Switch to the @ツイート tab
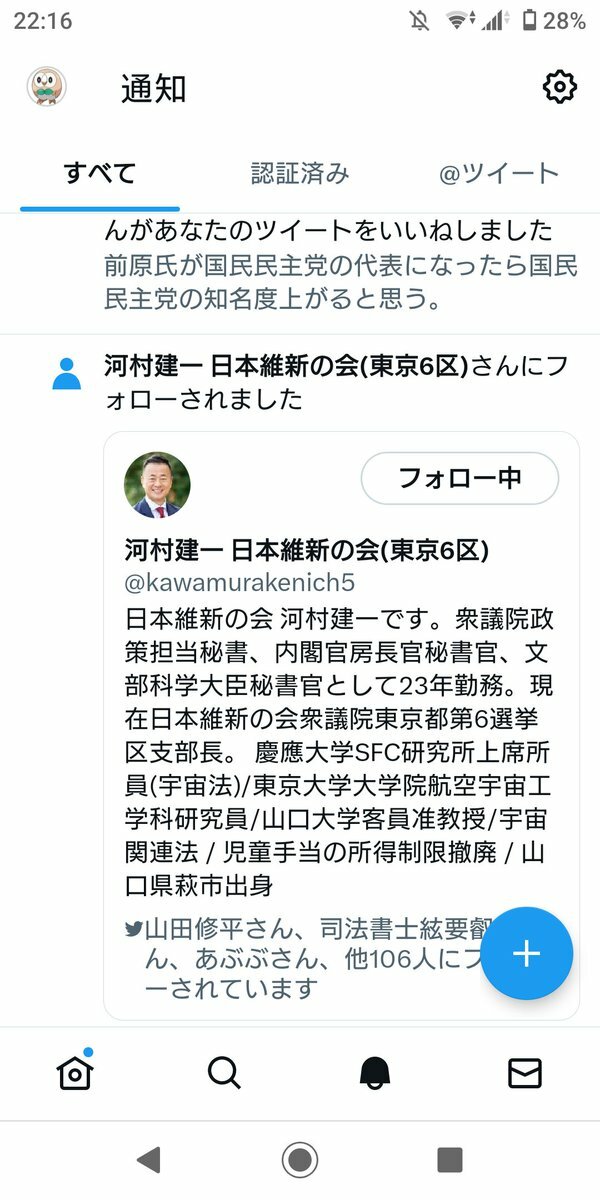This screenshot has height=1200, width=600. 499,173
